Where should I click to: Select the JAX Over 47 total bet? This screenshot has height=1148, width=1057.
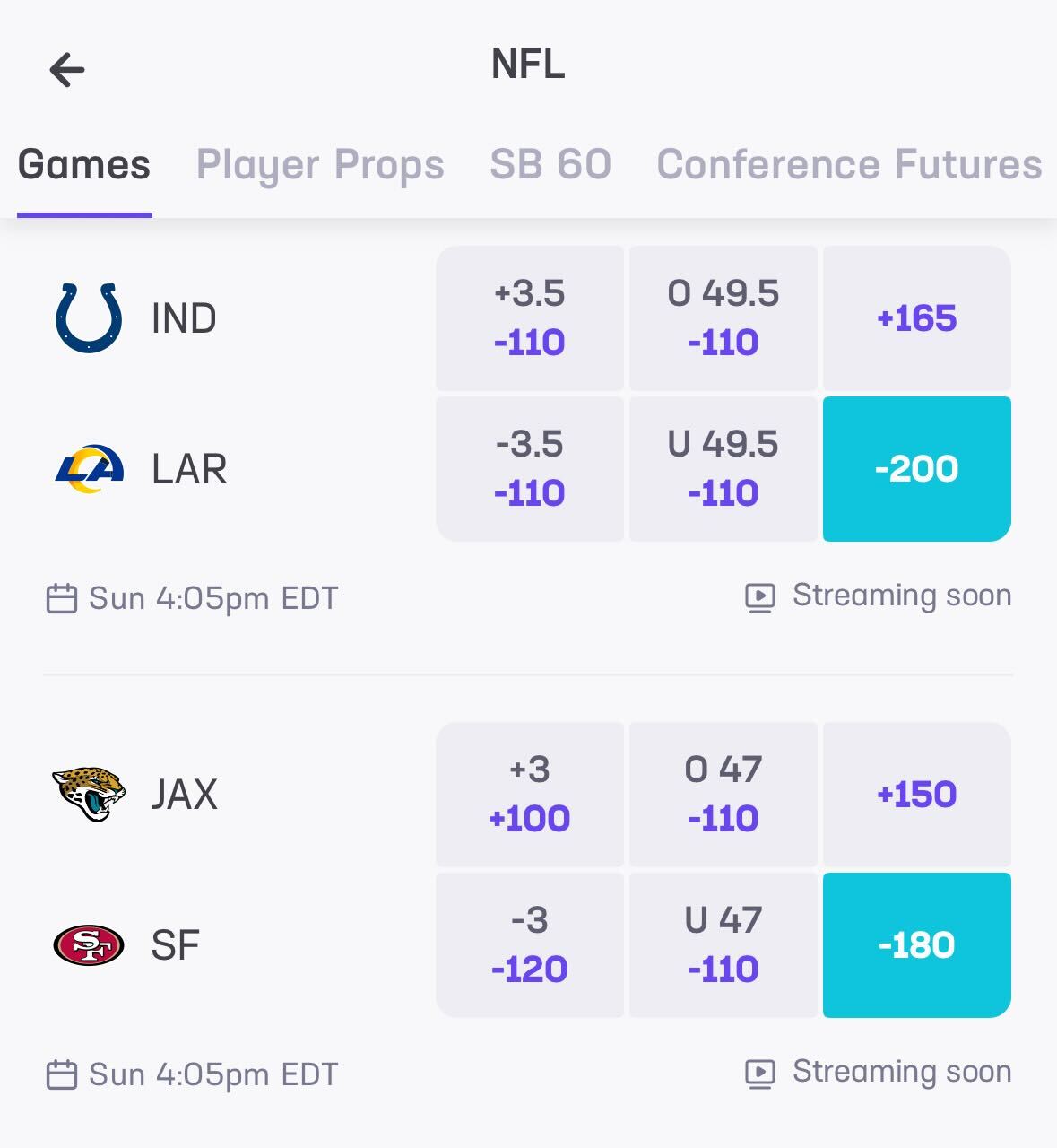click(723, 794)
